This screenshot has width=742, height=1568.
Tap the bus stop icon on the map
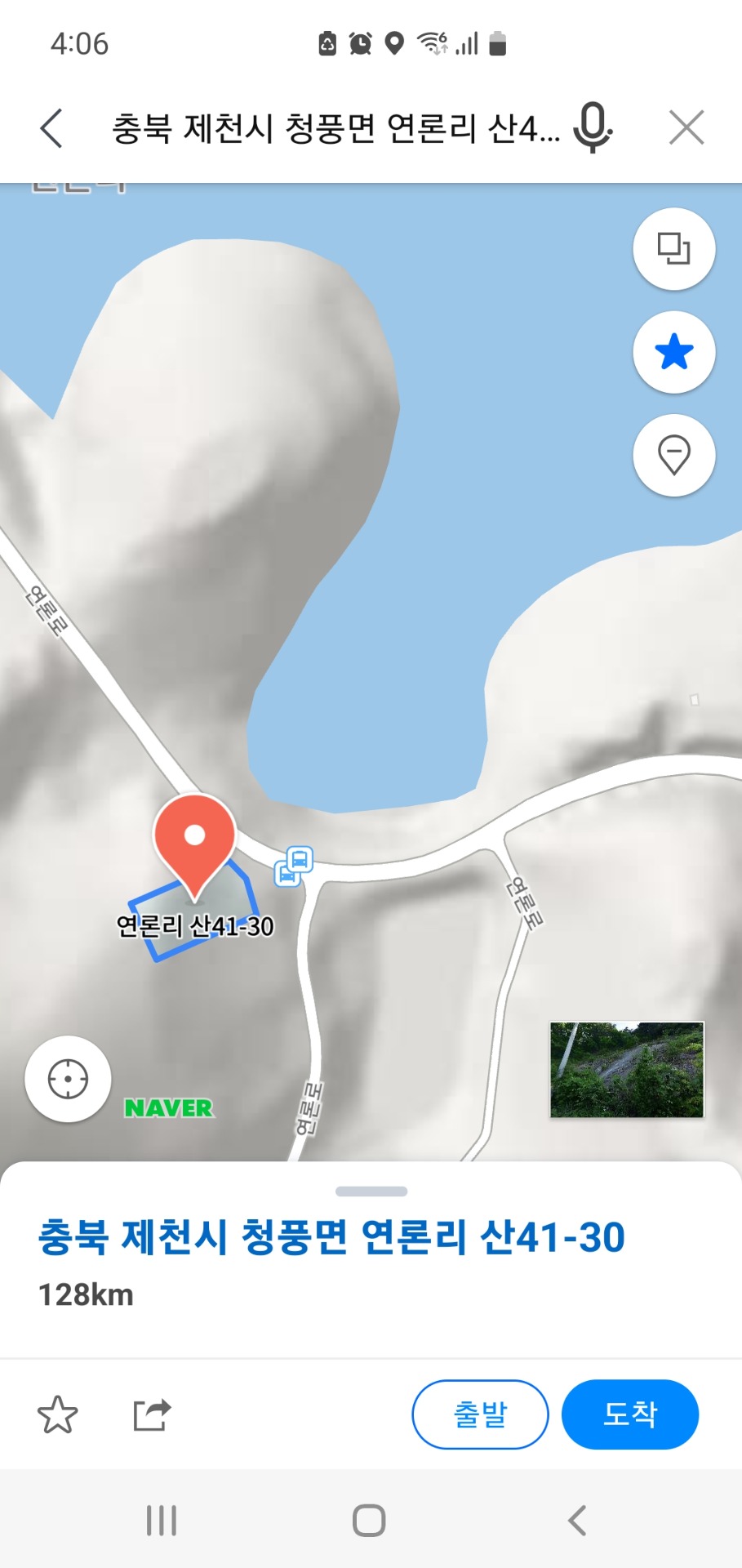pos(294,866)
